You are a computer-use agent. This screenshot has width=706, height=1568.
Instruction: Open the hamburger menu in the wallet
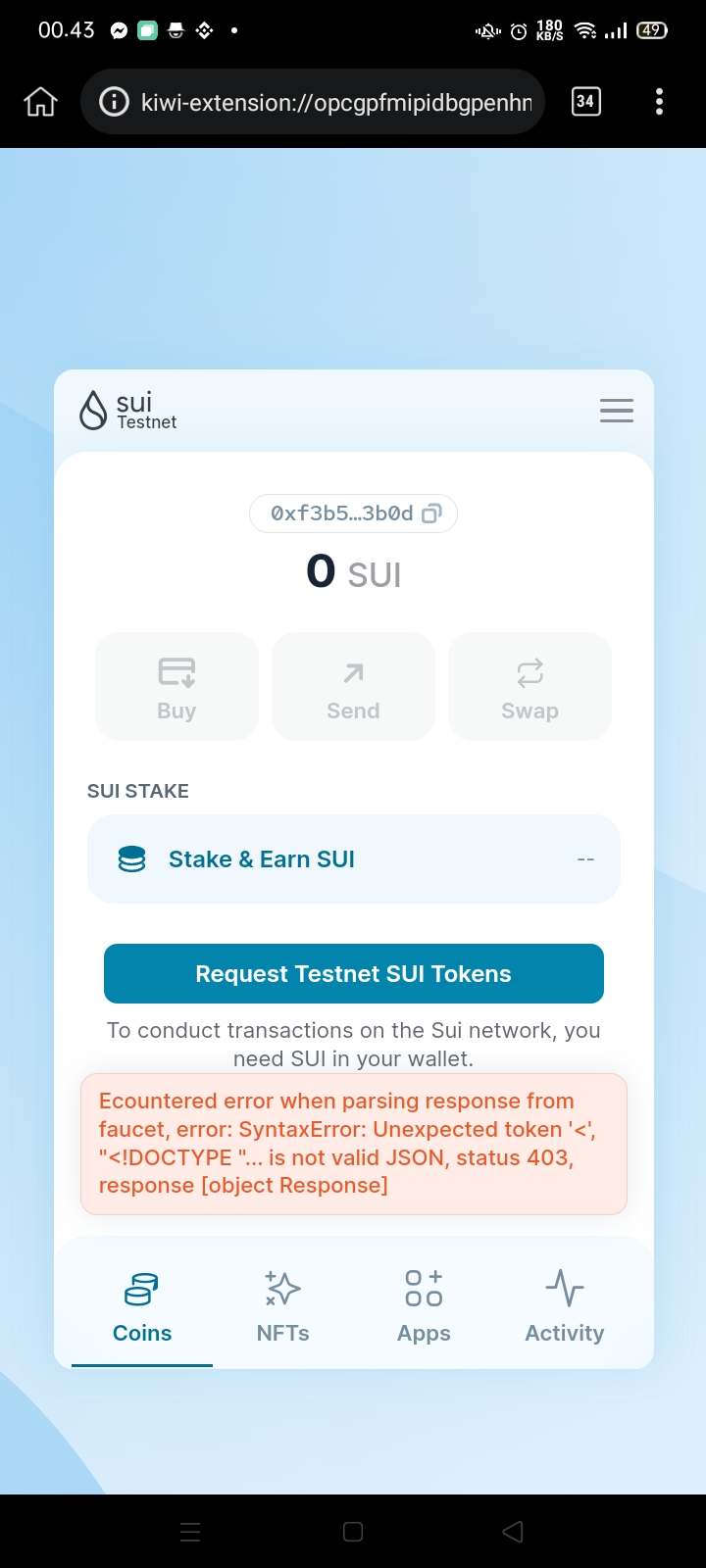pyautogui.click(x=617, y=411)
